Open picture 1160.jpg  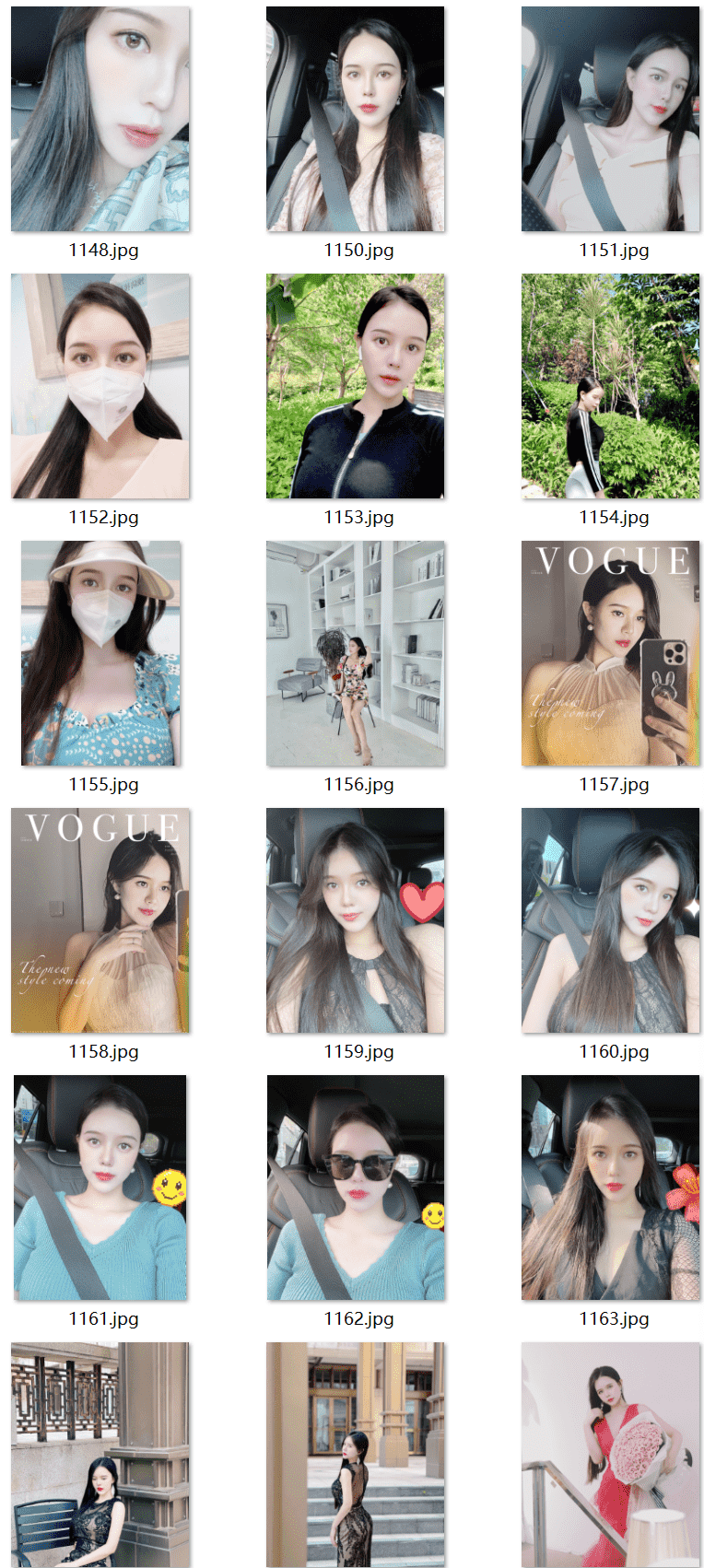(610, 921)
